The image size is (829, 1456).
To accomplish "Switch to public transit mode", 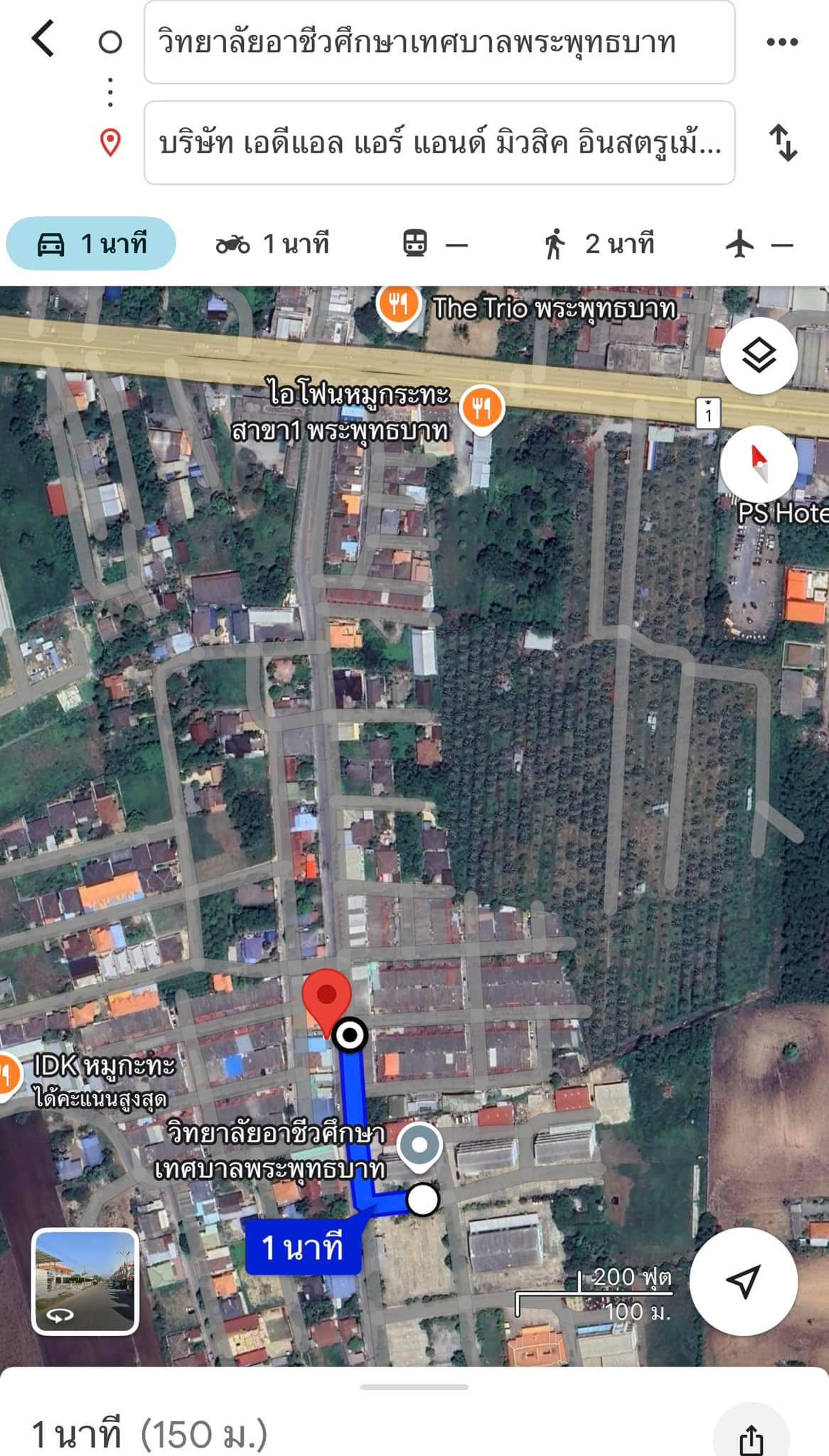I will pos(434,244).
